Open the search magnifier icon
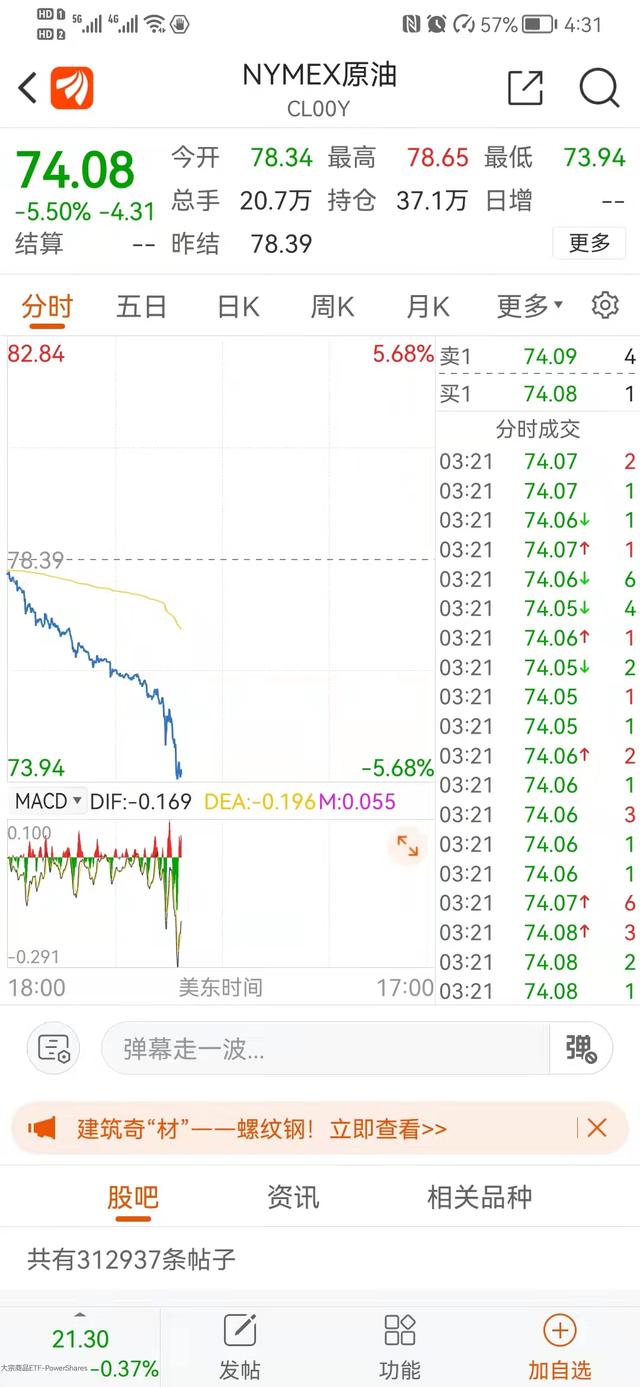This screenshot has height=1387, width=640. 599,88
